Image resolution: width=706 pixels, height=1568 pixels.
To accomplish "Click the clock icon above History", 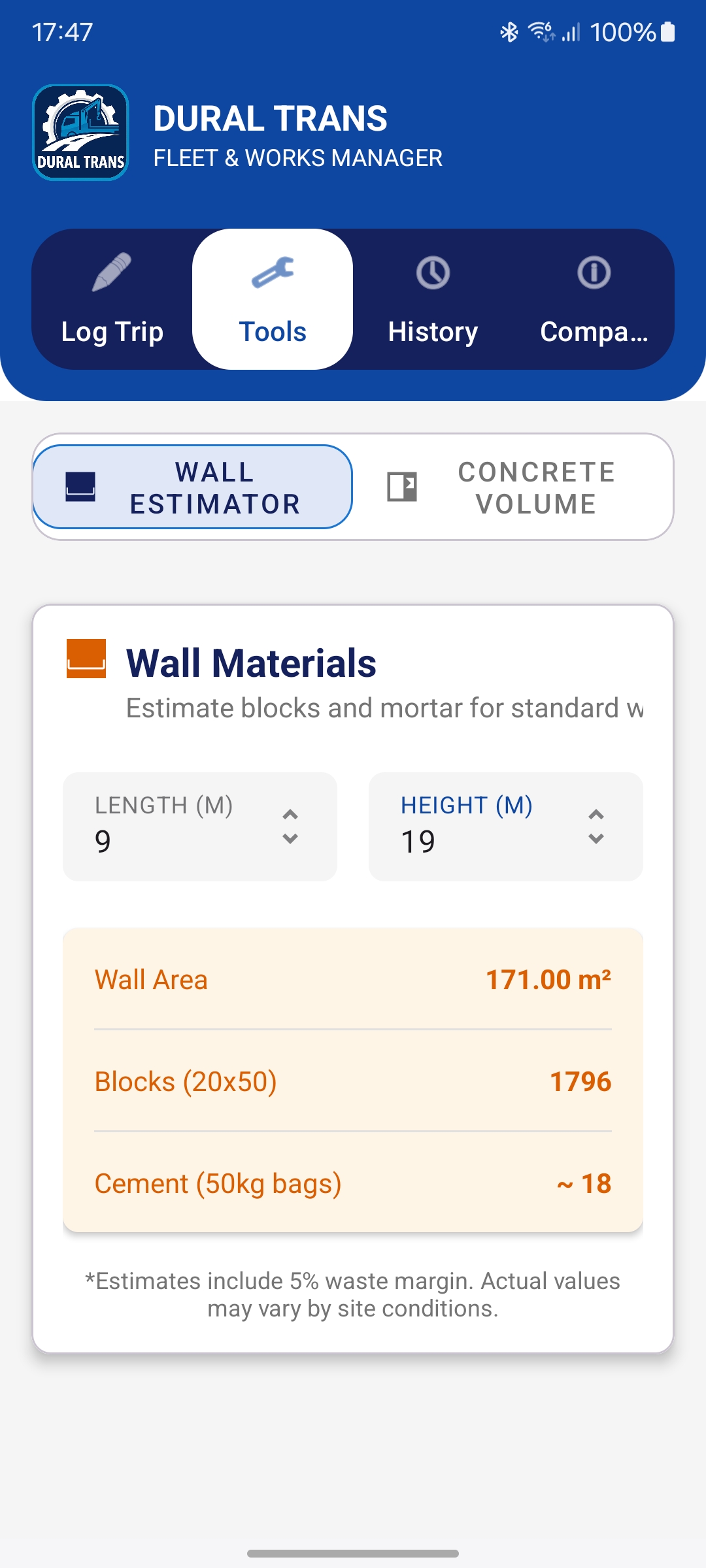I will [433, 274].
